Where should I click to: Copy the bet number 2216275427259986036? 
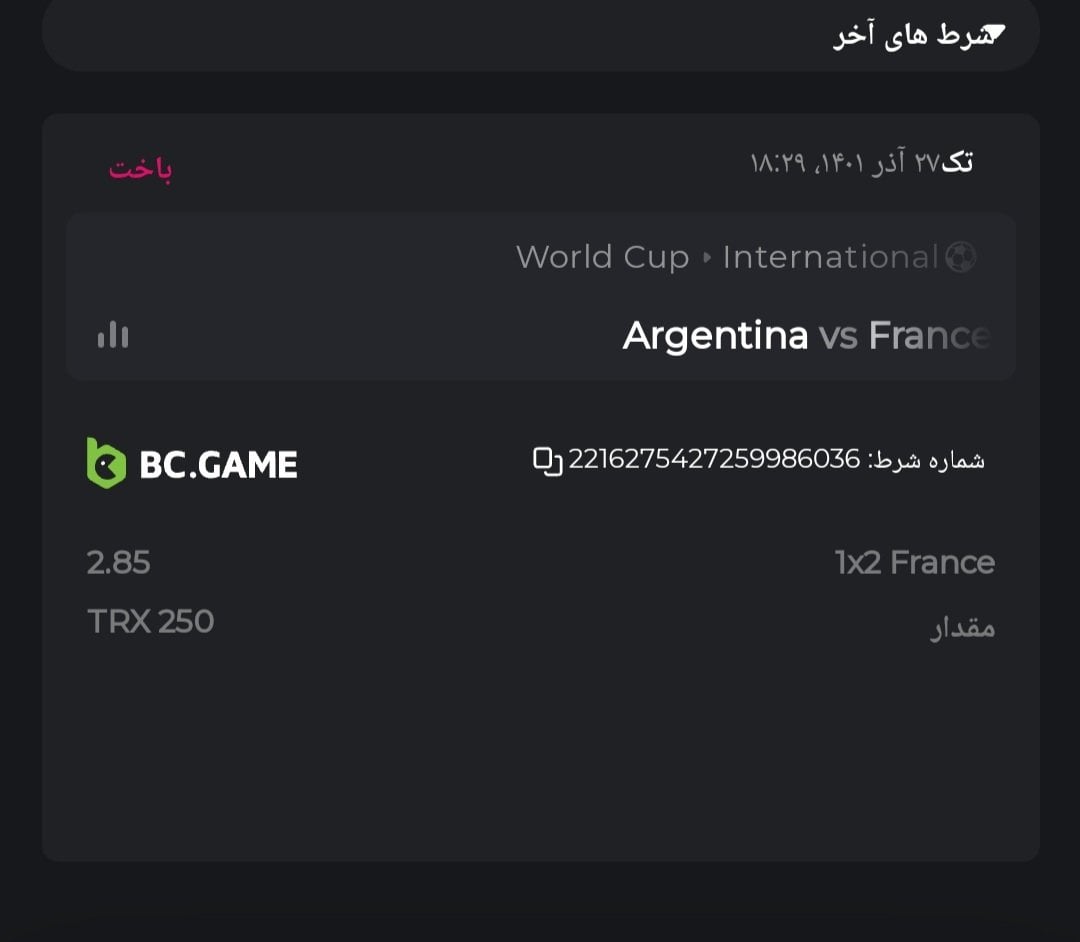click(x=547, y=460)
